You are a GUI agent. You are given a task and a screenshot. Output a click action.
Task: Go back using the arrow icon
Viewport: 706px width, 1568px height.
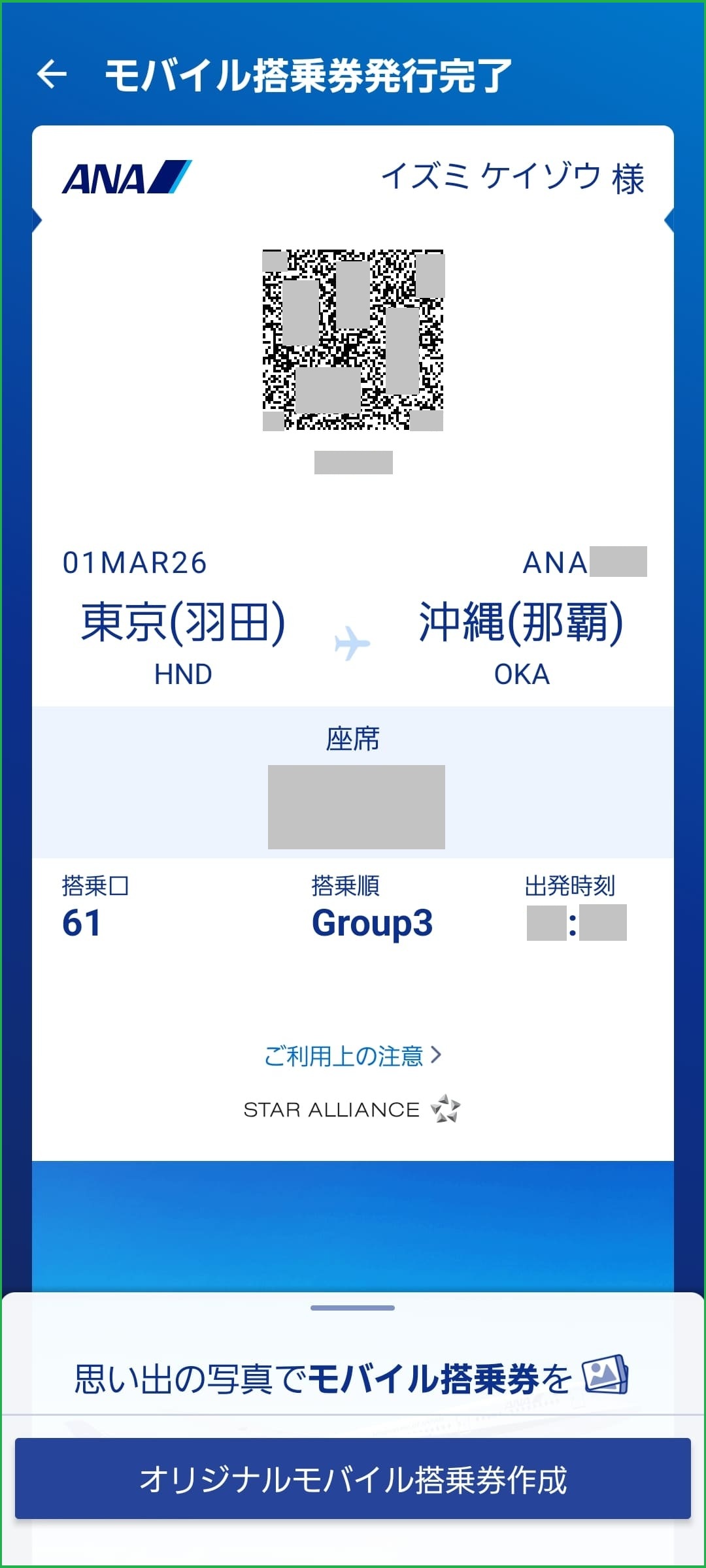tap(52, 74)
